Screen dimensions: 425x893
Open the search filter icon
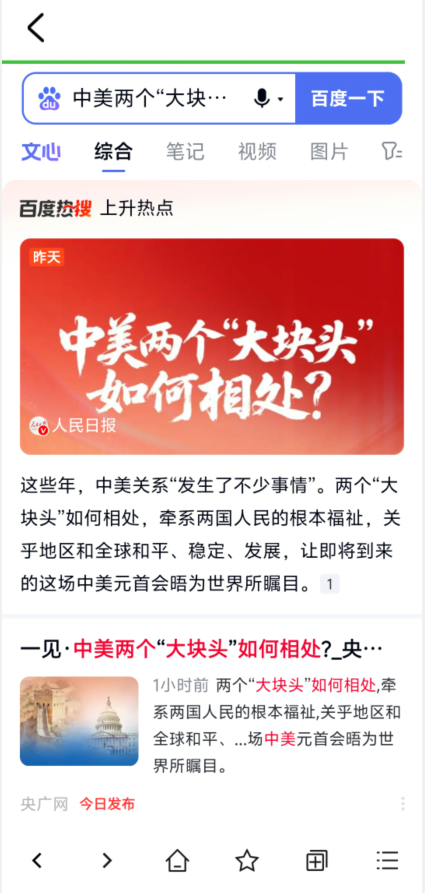[x=391, y=152]
